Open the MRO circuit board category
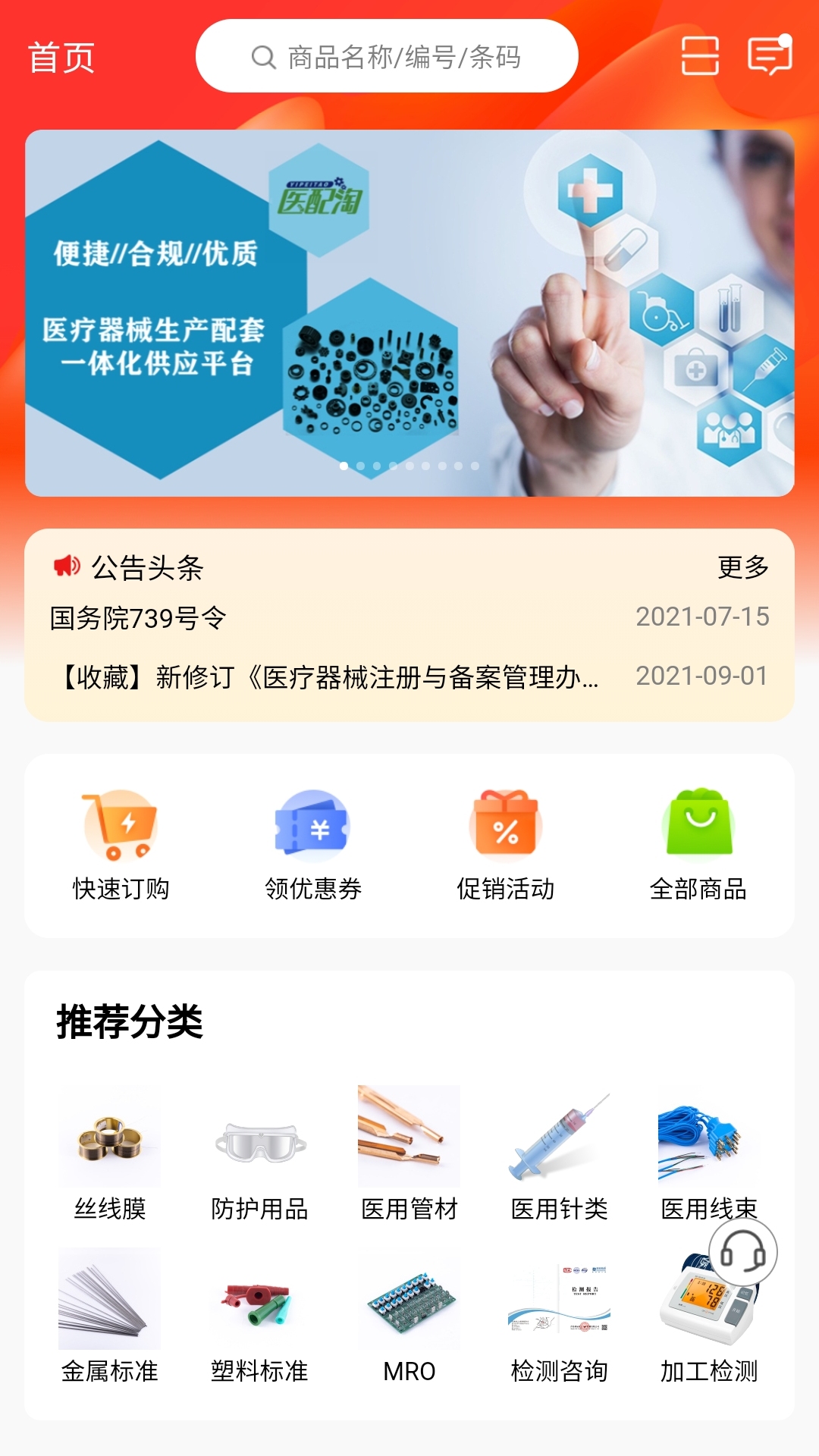 pyautogui.click(x=409, y=1304)
